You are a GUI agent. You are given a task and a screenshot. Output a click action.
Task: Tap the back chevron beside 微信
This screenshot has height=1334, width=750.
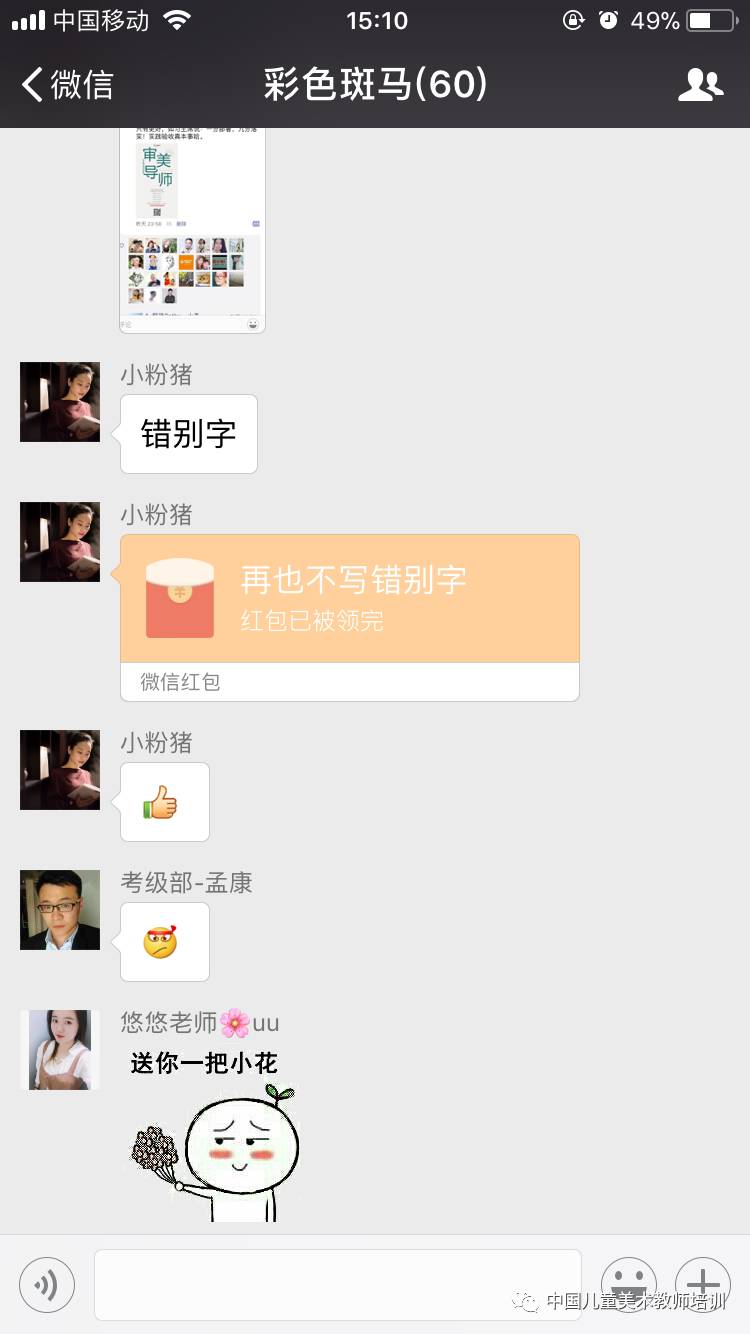click(x=30, y=84)
